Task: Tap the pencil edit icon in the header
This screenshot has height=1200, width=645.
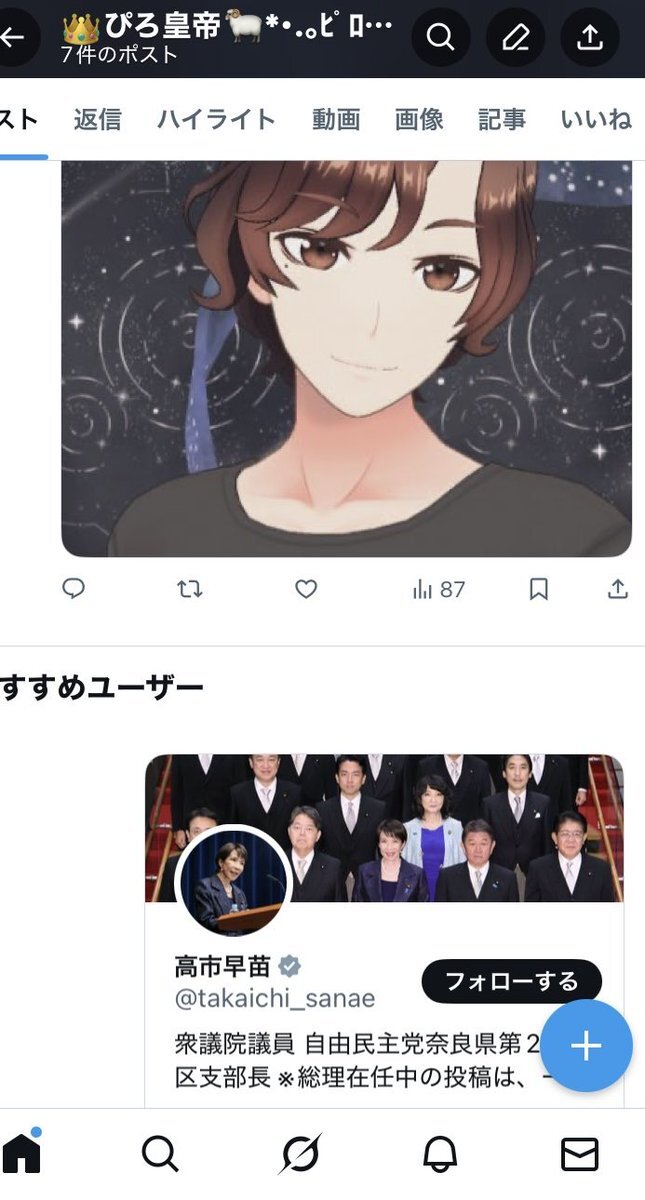Action: click(x=515, y=38)
